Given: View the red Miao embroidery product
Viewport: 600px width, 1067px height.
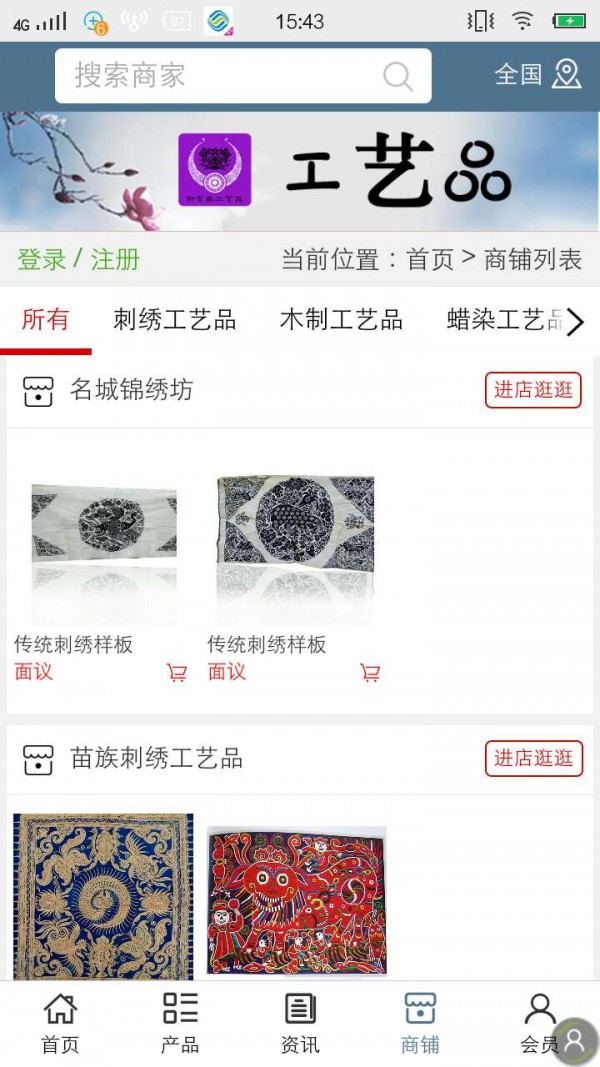Looking at the screenshot, I should pos(296,900).
